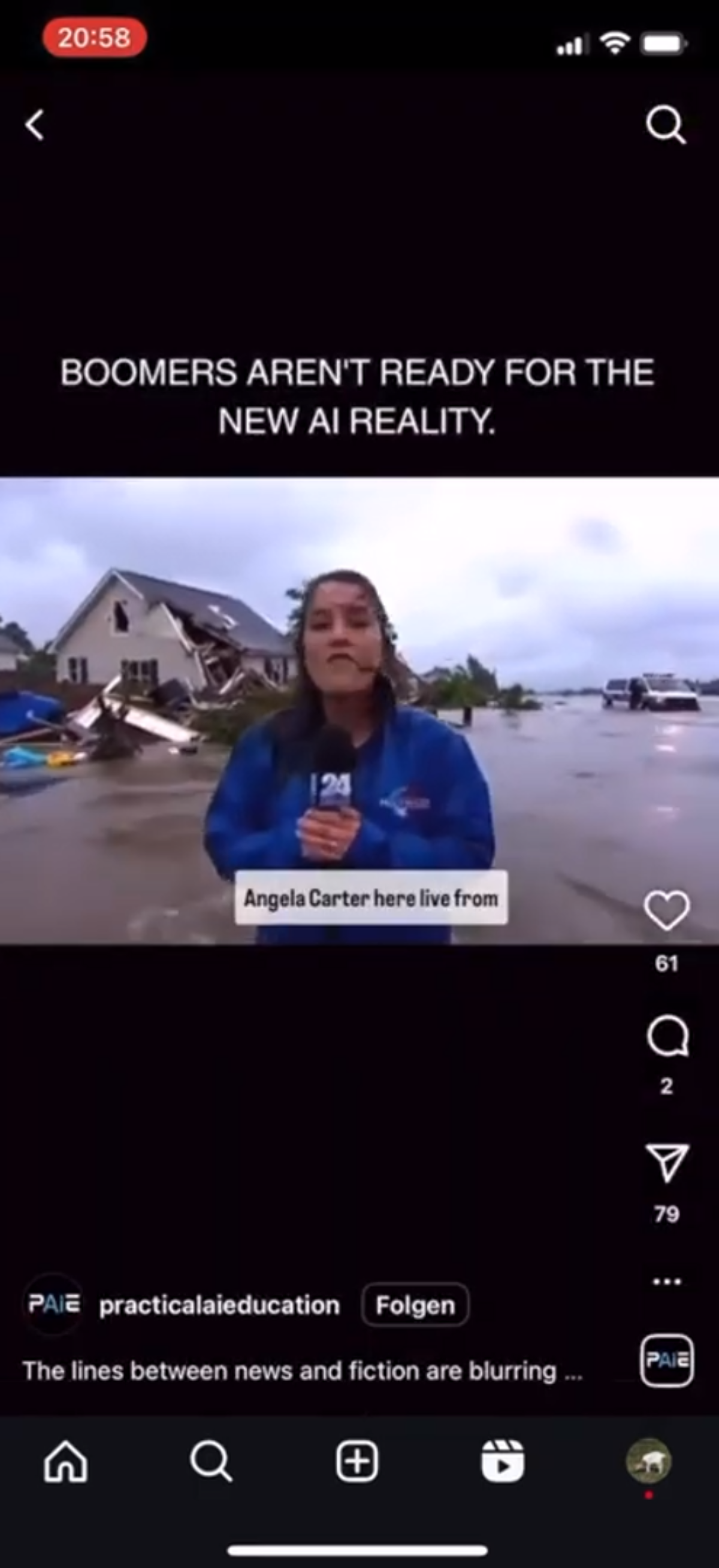
Task: Switch to the Reels tab
Action: coord(502,1461)
